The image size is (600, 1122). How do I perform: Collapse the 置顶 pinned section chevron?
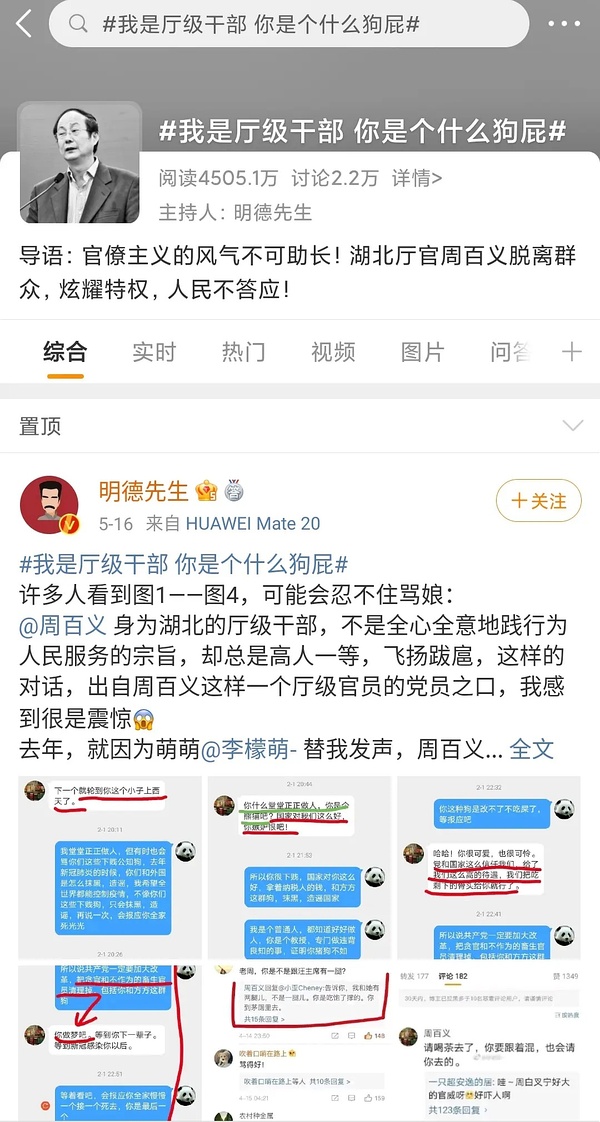[572, 426]
